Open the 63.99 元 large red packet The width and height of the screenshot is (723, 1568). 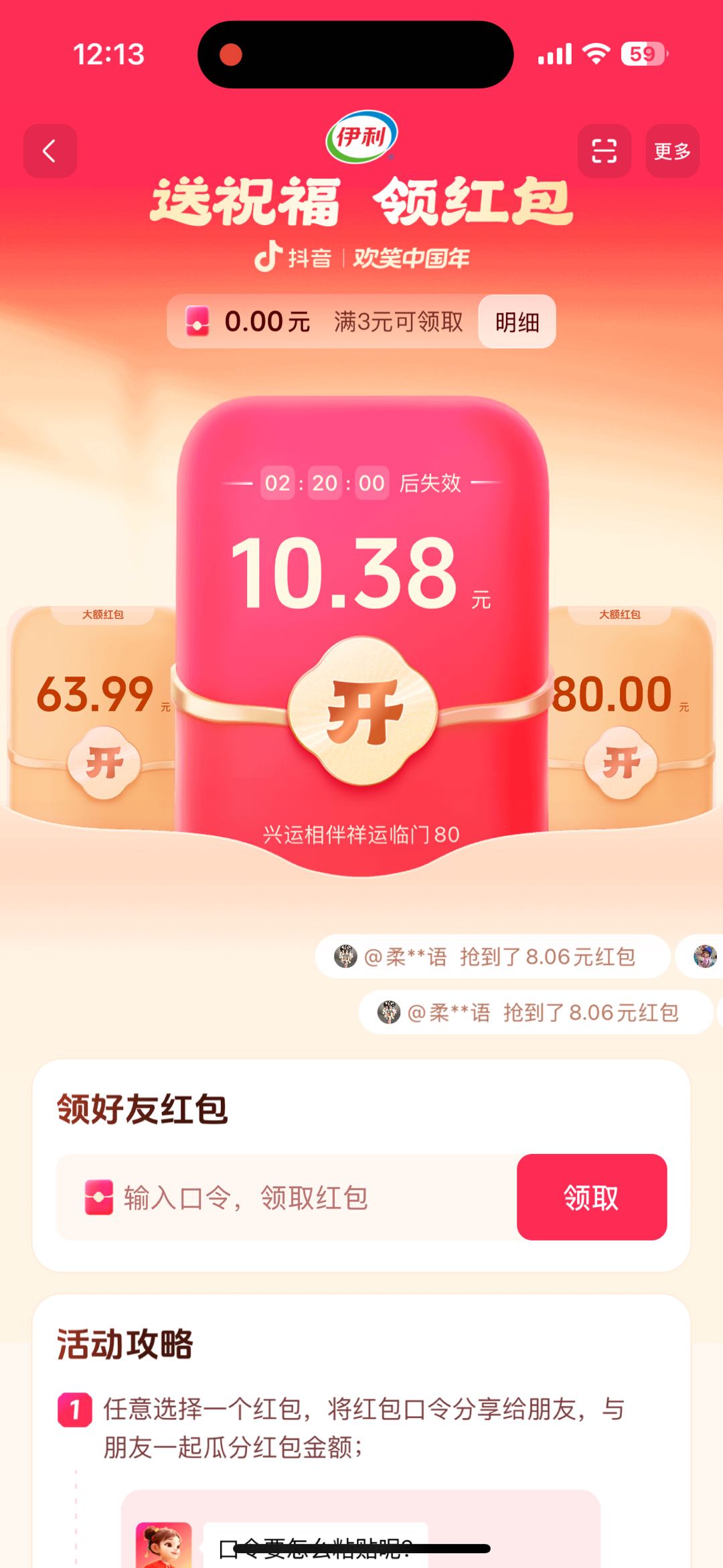(x=104, y=764)
